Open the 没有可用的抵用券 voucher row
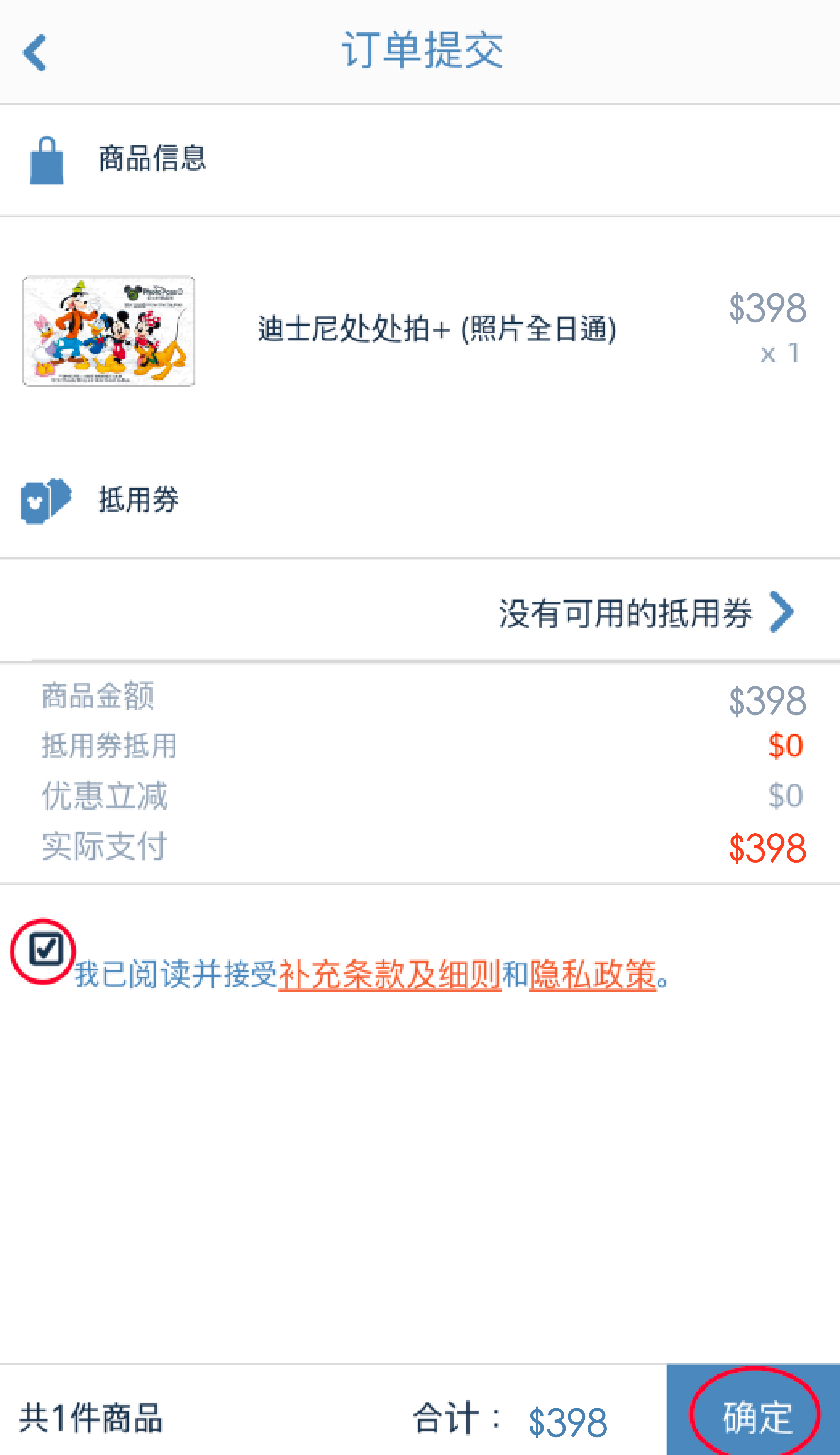840x1455 pixels. pyautogui.click(x=646, y=612)
